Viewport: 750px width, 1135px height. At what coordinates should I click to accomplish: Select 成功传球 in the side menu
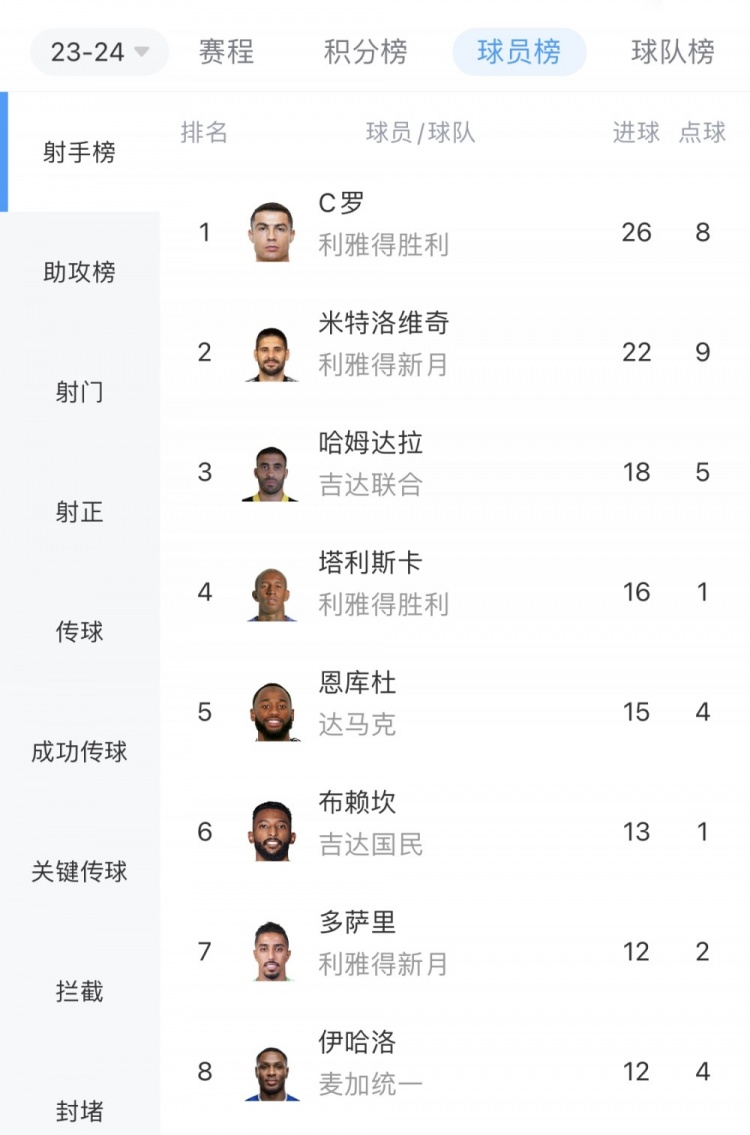[x=79, y=752]
